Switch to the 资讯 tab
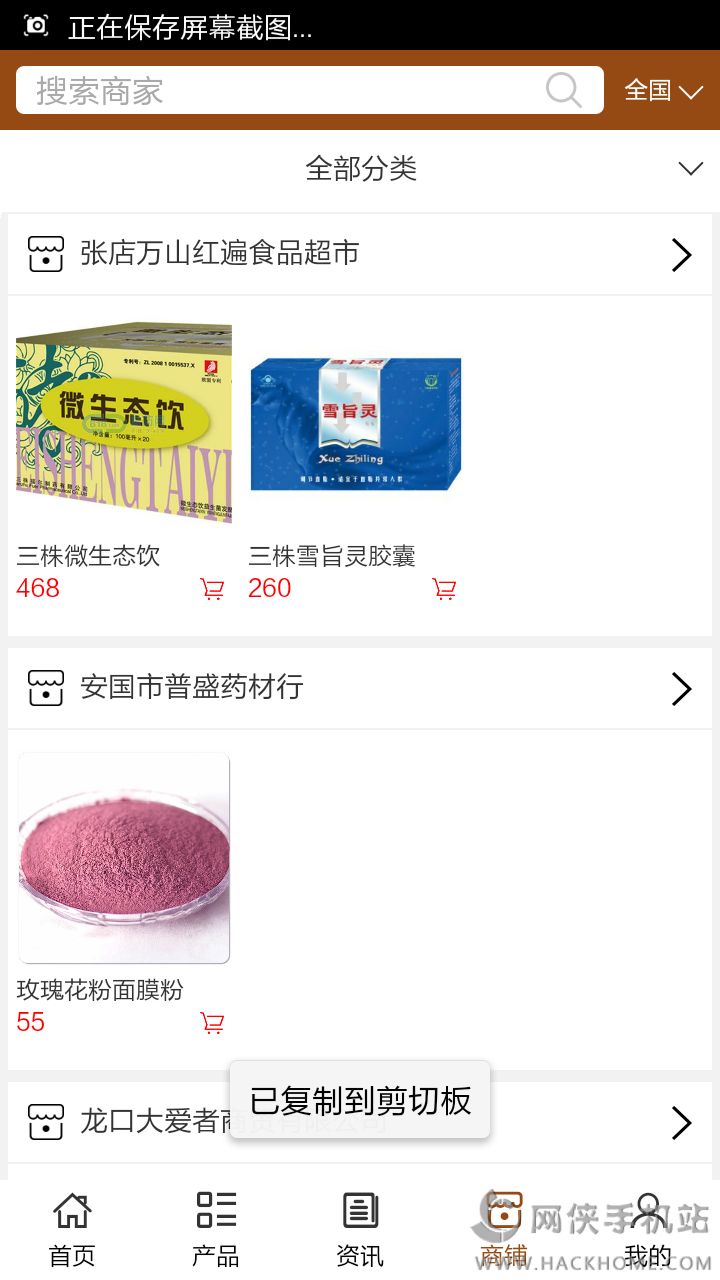The width and height of the screenshot is (720, 1280). (x=360, y=1230)
